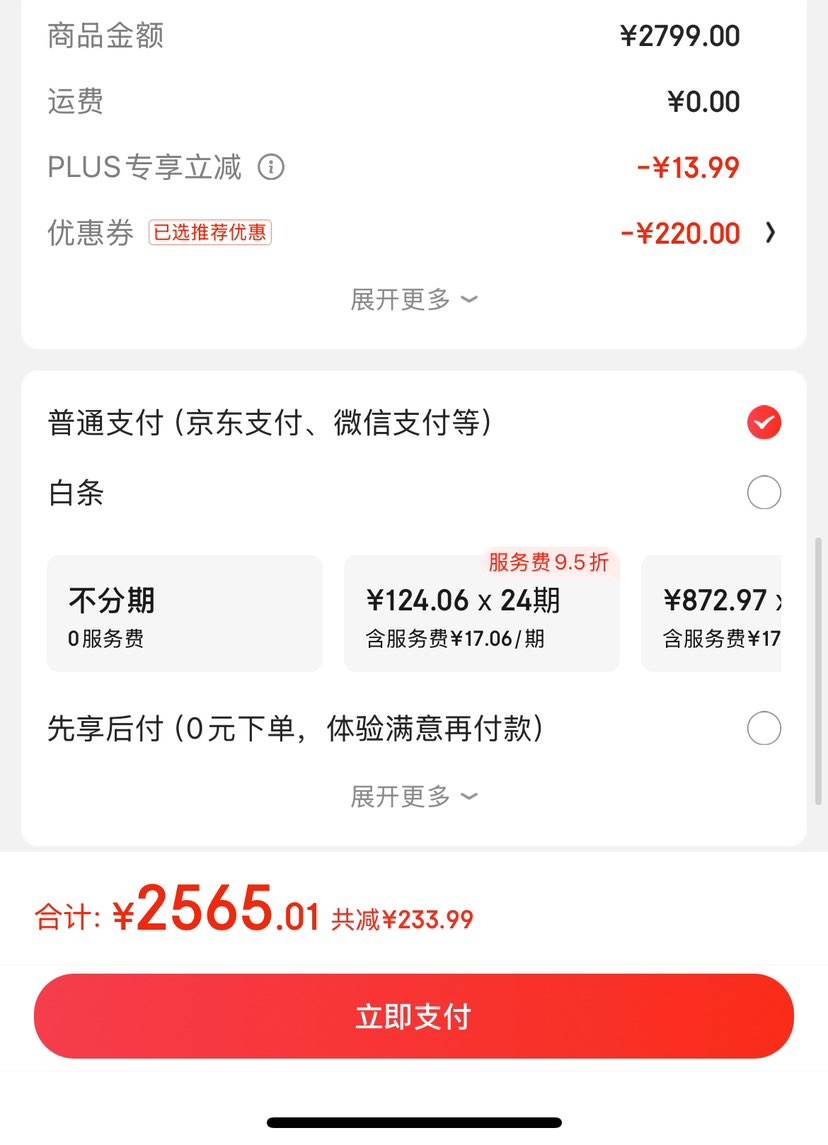The height and width of the screenshot is (1145, 828).
Task: Tap the red checkmark beside 普通支付
Action: tap(764, 422)
